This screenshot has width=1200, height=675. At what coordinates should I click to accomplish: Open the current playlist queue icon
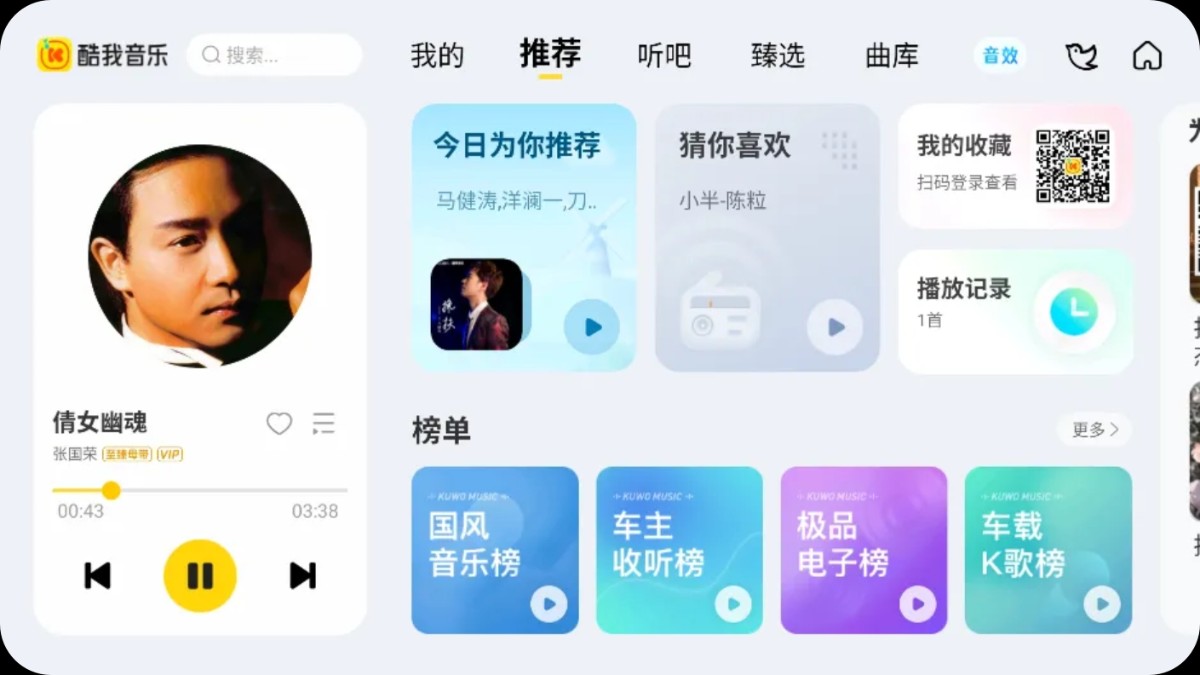(323, 424)
